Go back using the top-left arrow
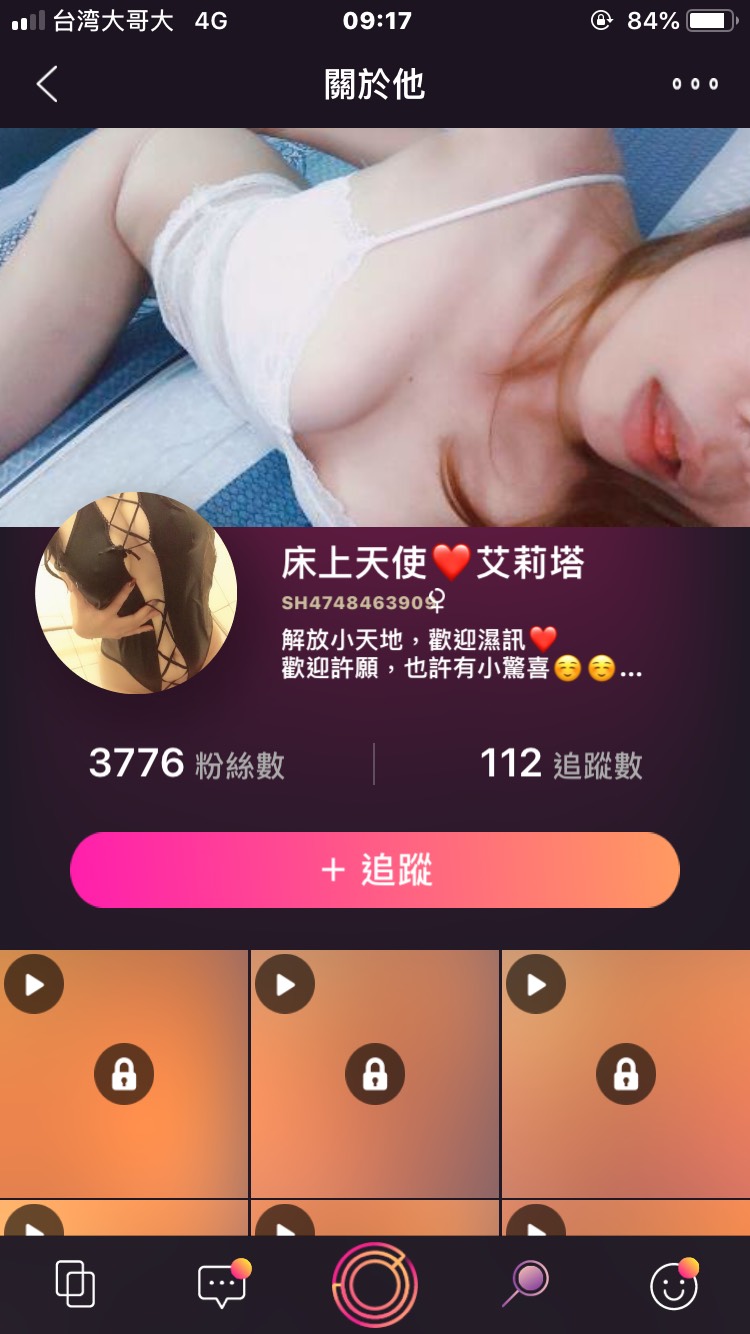 [x=47, y=84]
